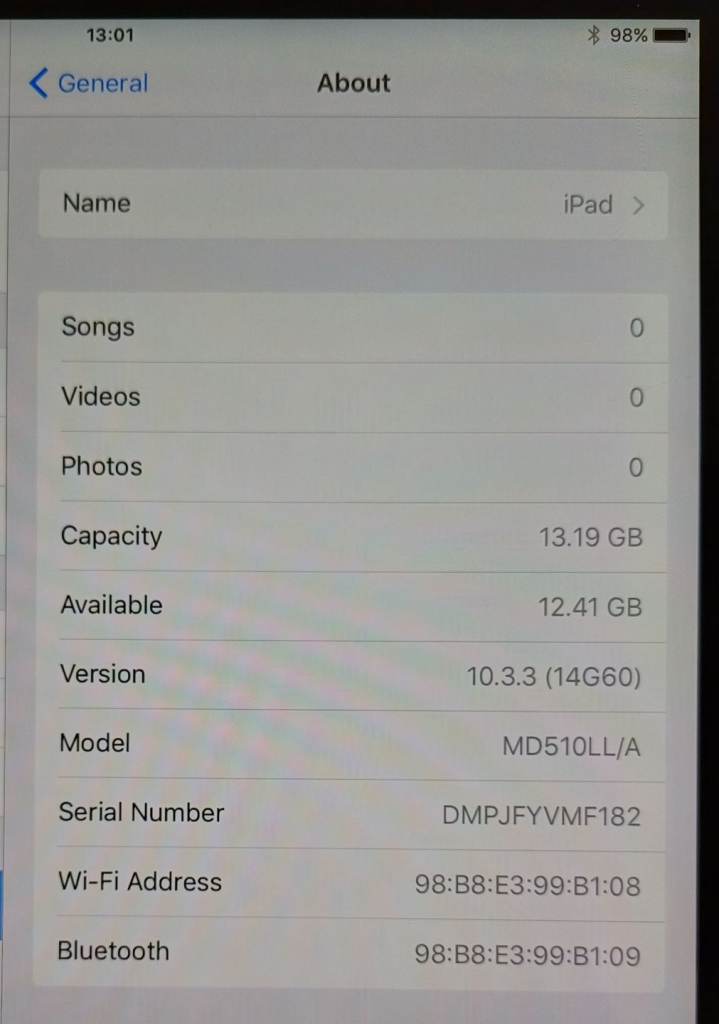Go back to General settings
Image resolution: width=719 pixels, height=1024 pixels.
[x=89, y=83]
